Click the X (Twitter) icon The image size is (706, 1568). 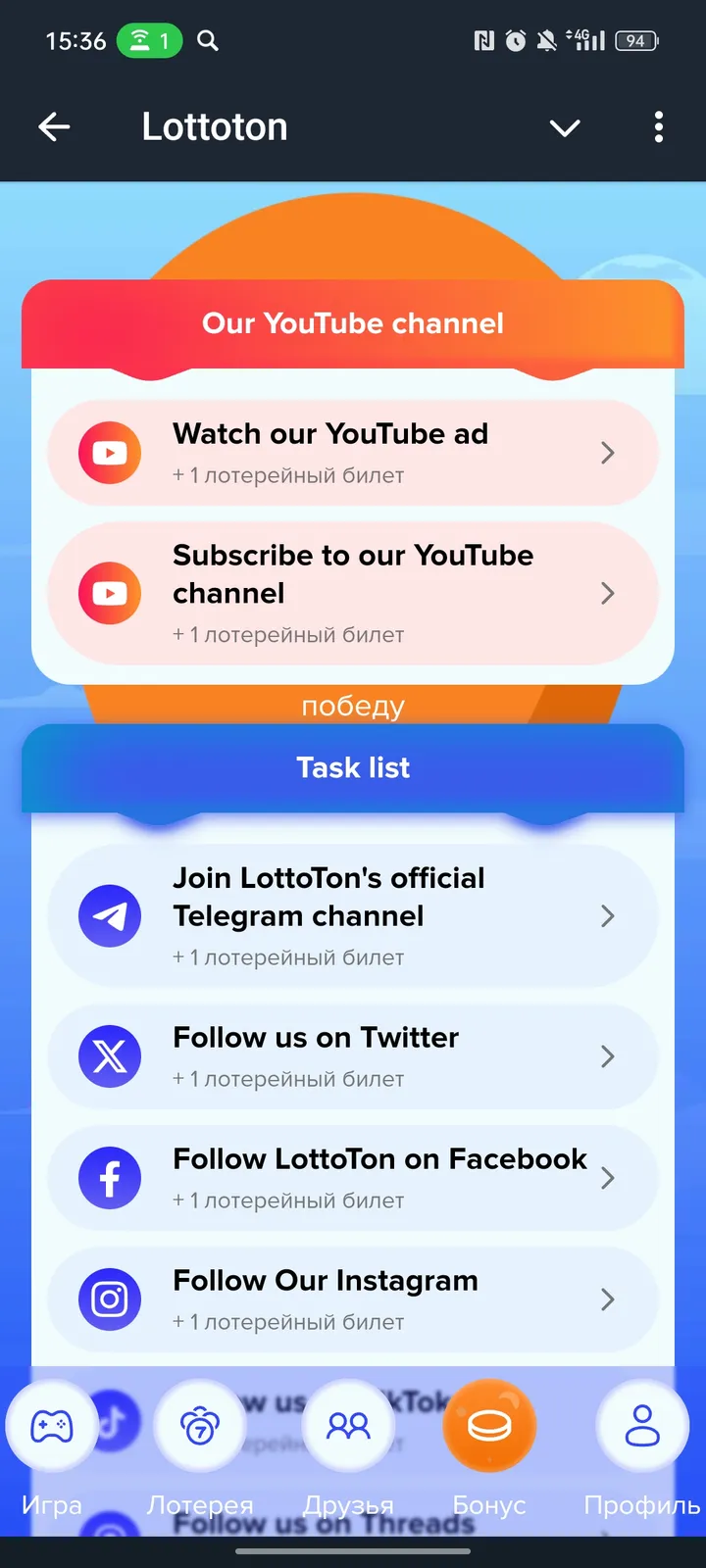(110, 1056)
